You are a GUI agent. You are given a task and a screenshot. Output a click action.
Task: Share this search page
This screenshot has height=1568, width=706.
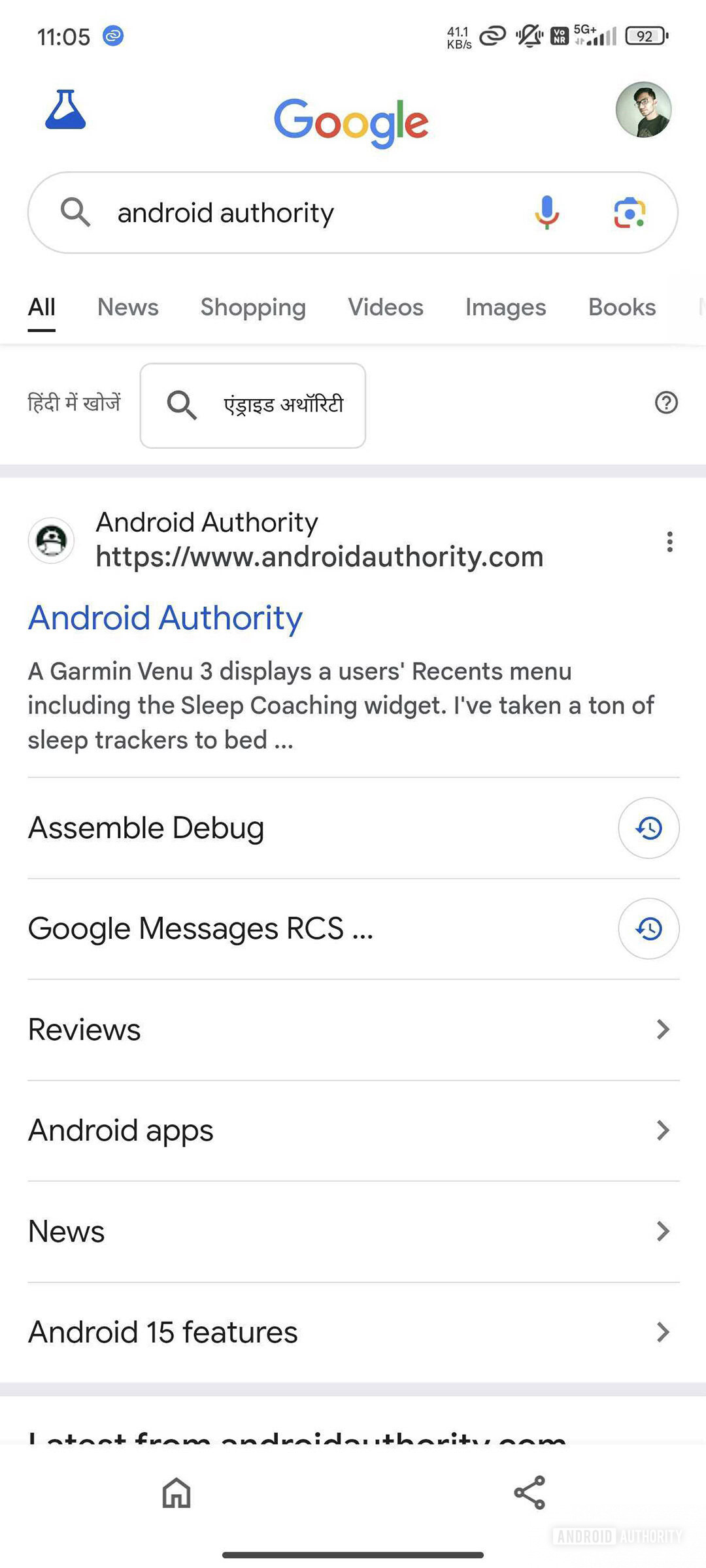(529, 1493)
